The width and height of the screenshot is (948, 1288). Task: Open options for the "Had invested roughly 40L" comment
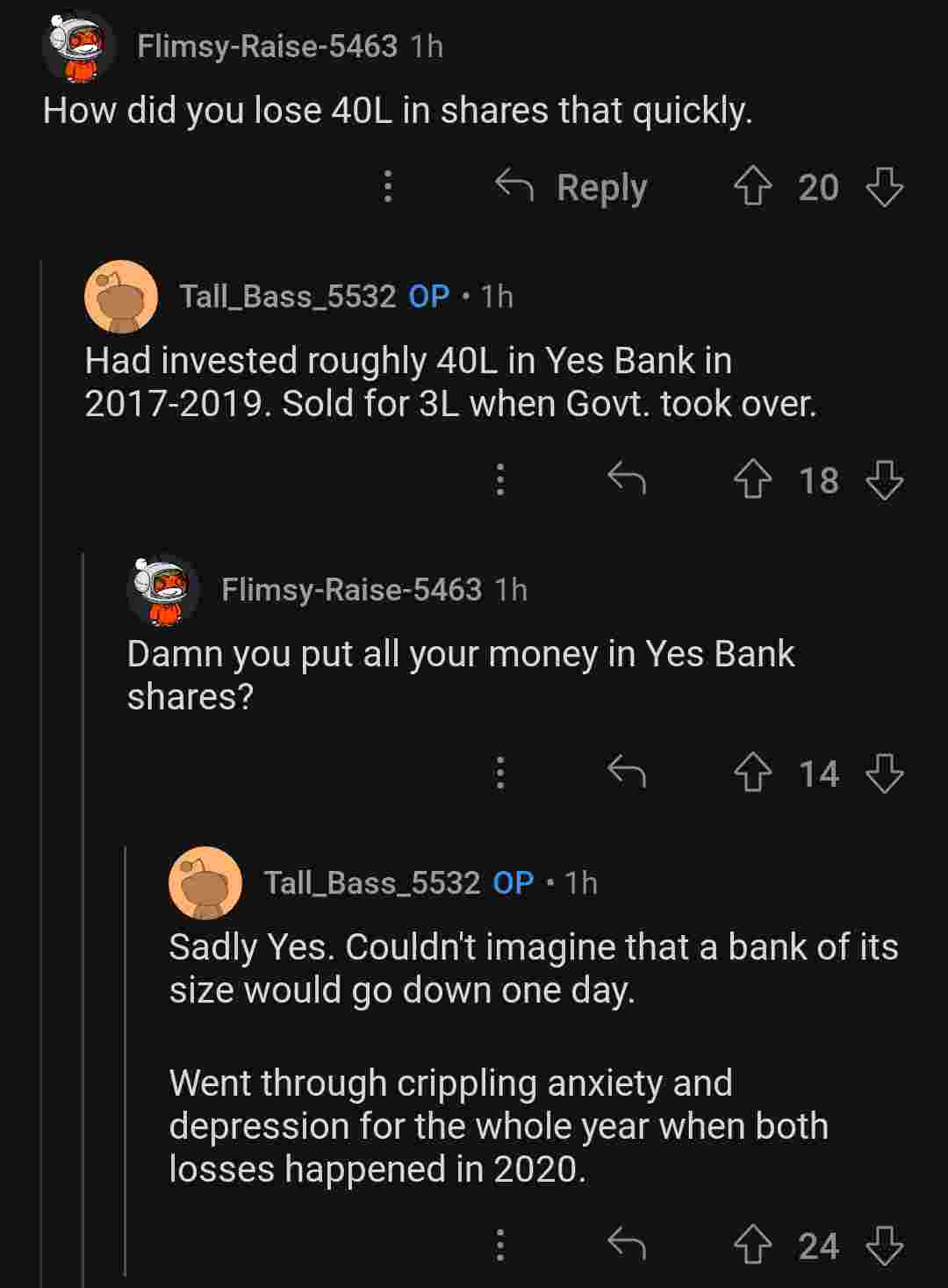pos(499,480)
